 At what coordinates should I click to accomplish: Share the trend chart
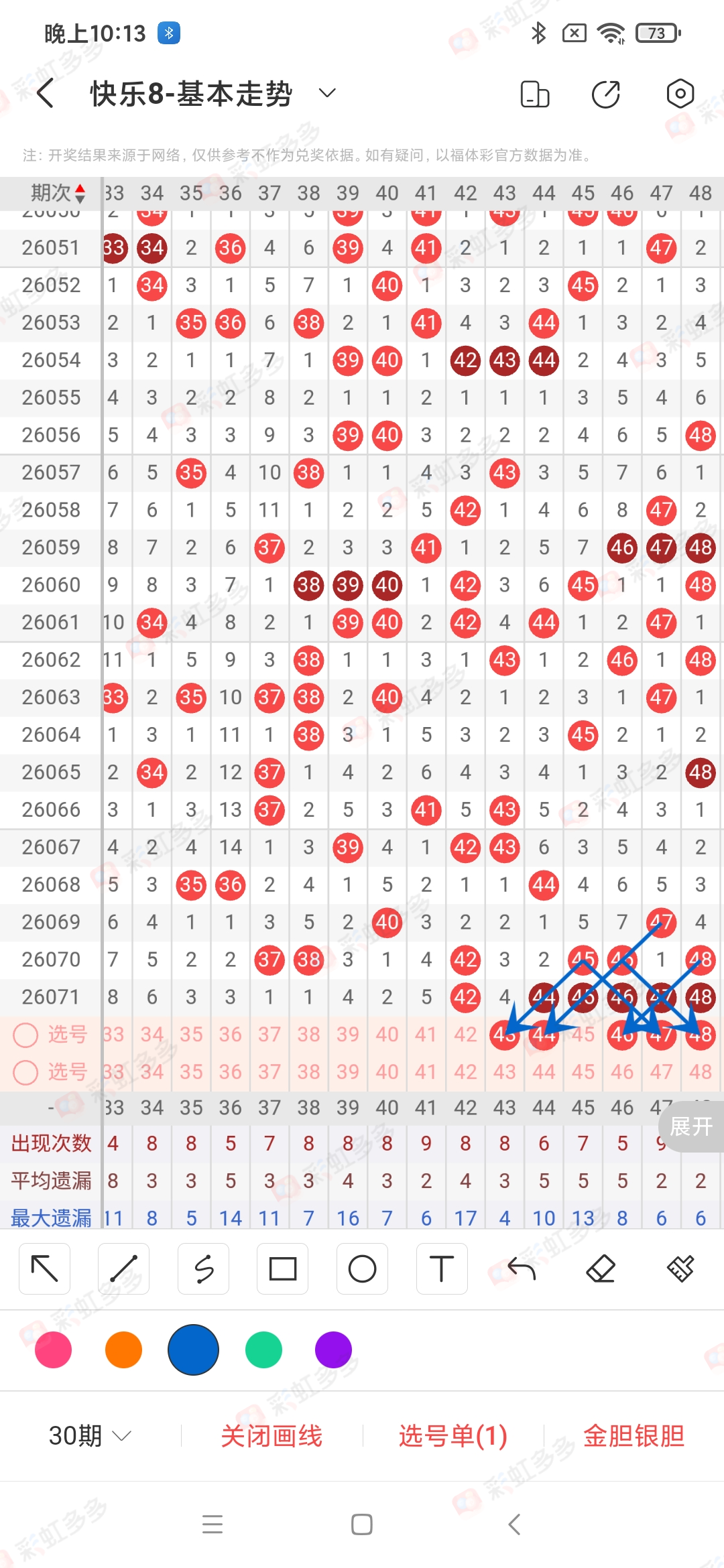[x=606, y=94]
